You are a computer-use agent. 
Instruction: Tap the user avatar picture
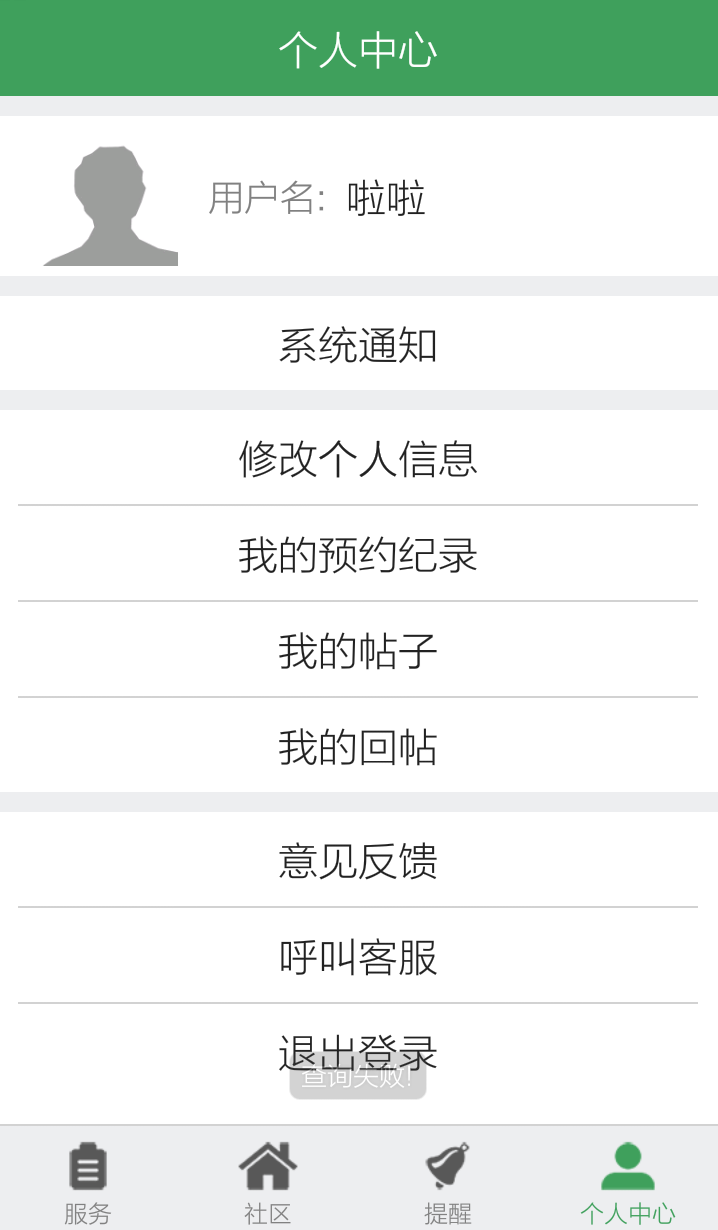coord(110,205)
